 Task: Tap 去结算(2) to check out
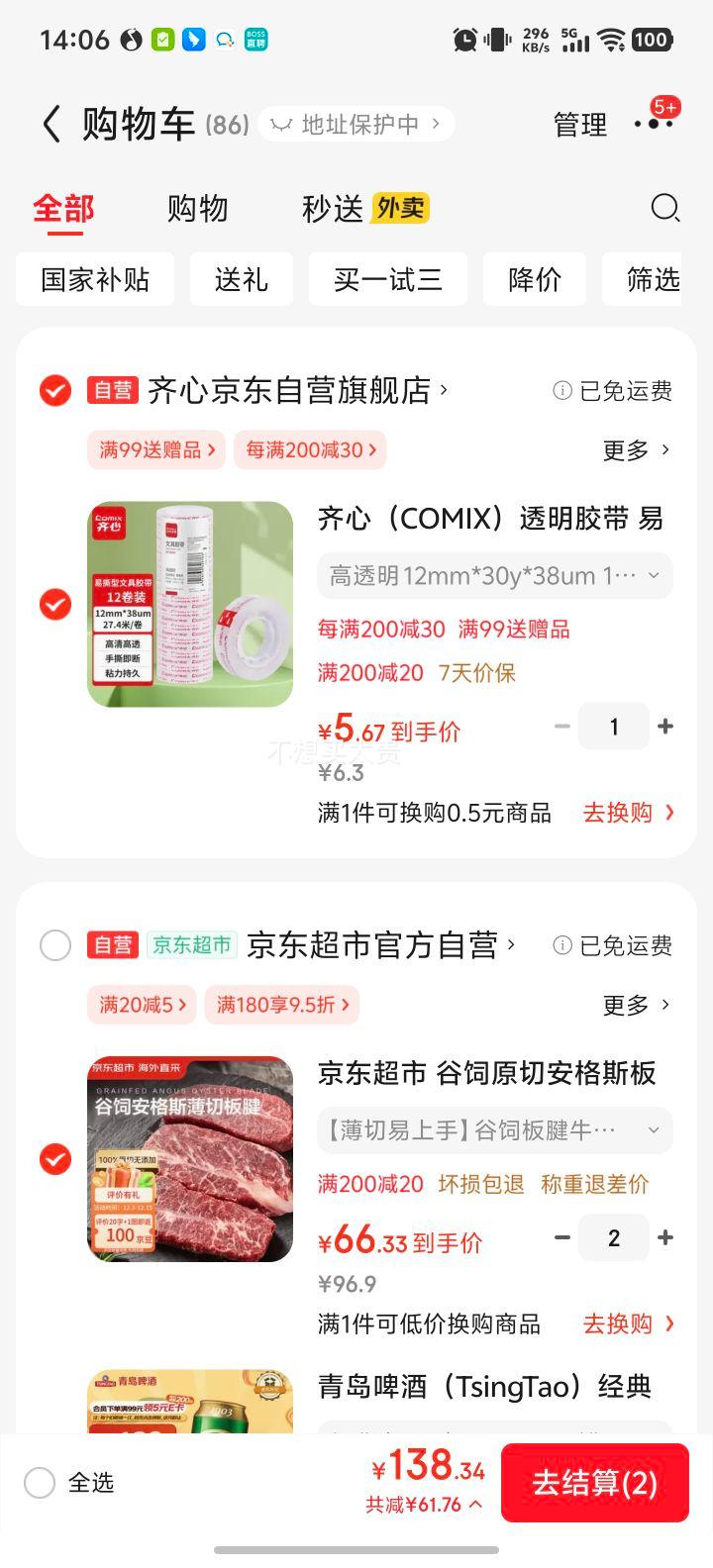pos(594,1482)
